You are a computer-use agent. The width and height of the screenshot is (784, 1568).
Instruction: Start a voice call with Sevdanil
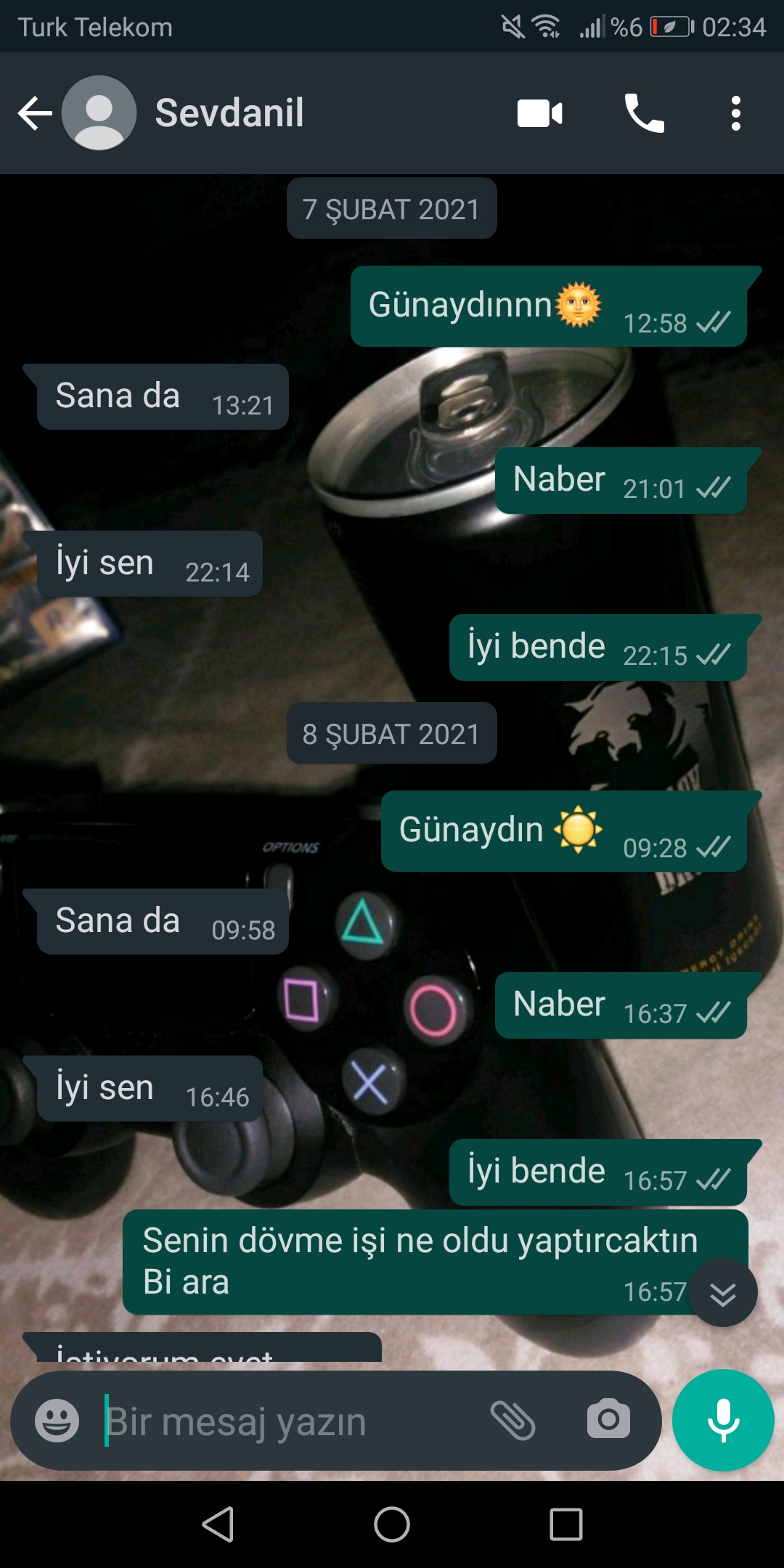coord(645,113)
